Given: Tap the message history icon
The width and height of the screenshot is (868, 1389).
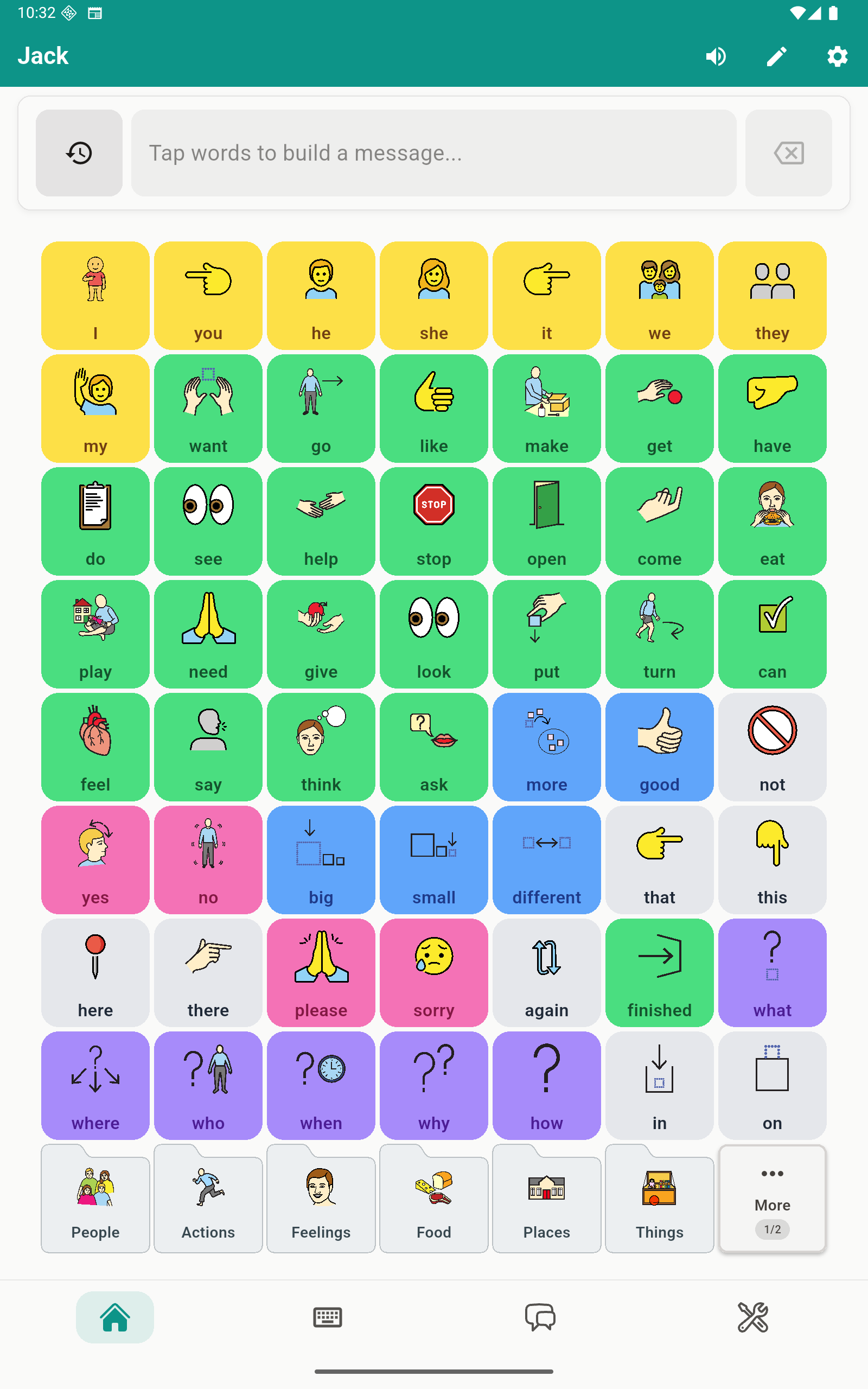Looking at the screenshot, I should tap(79, 152).
